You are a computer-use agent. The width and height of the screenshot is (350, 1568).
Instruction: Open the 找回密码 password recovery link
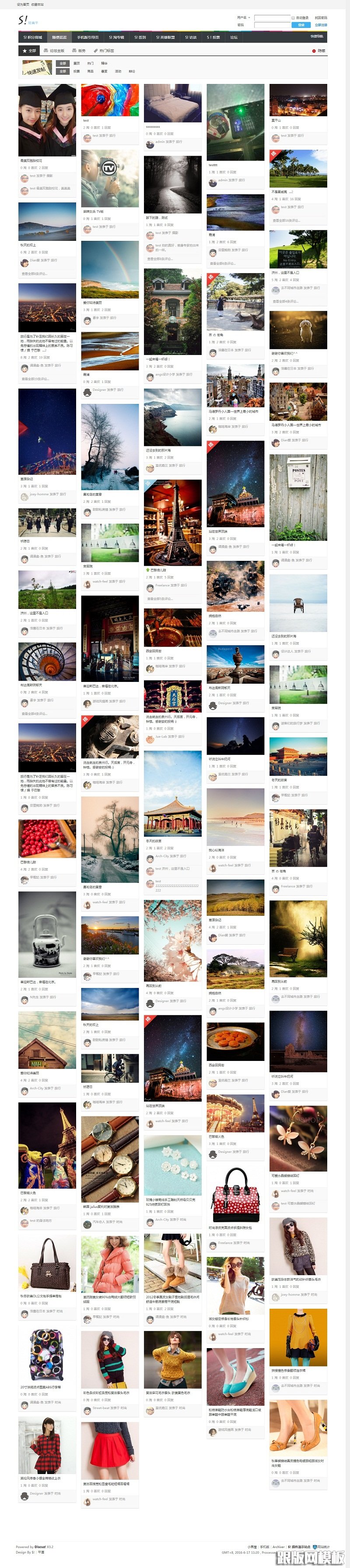pos(321,17)
